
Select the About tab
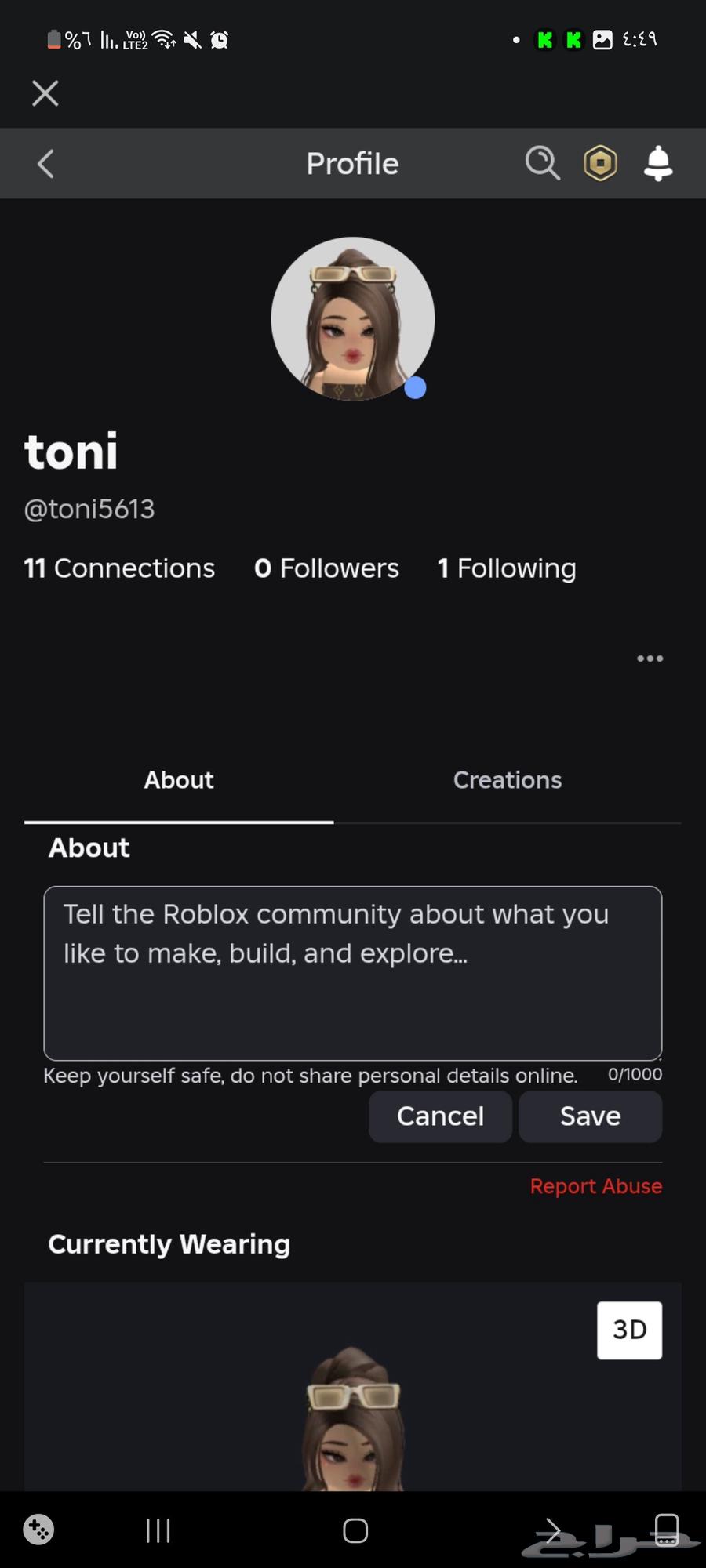[178, 780]
